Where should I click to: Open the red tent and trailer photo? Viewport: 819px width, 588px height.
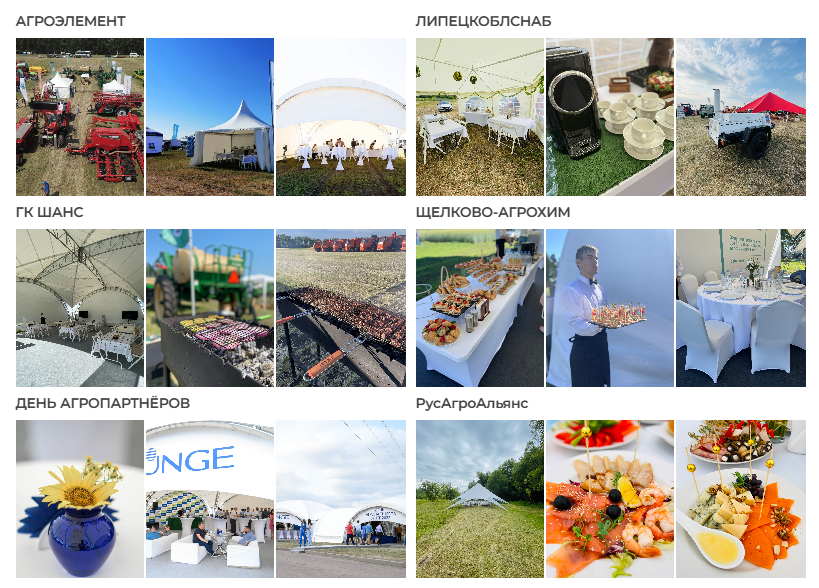pos(740,117)
